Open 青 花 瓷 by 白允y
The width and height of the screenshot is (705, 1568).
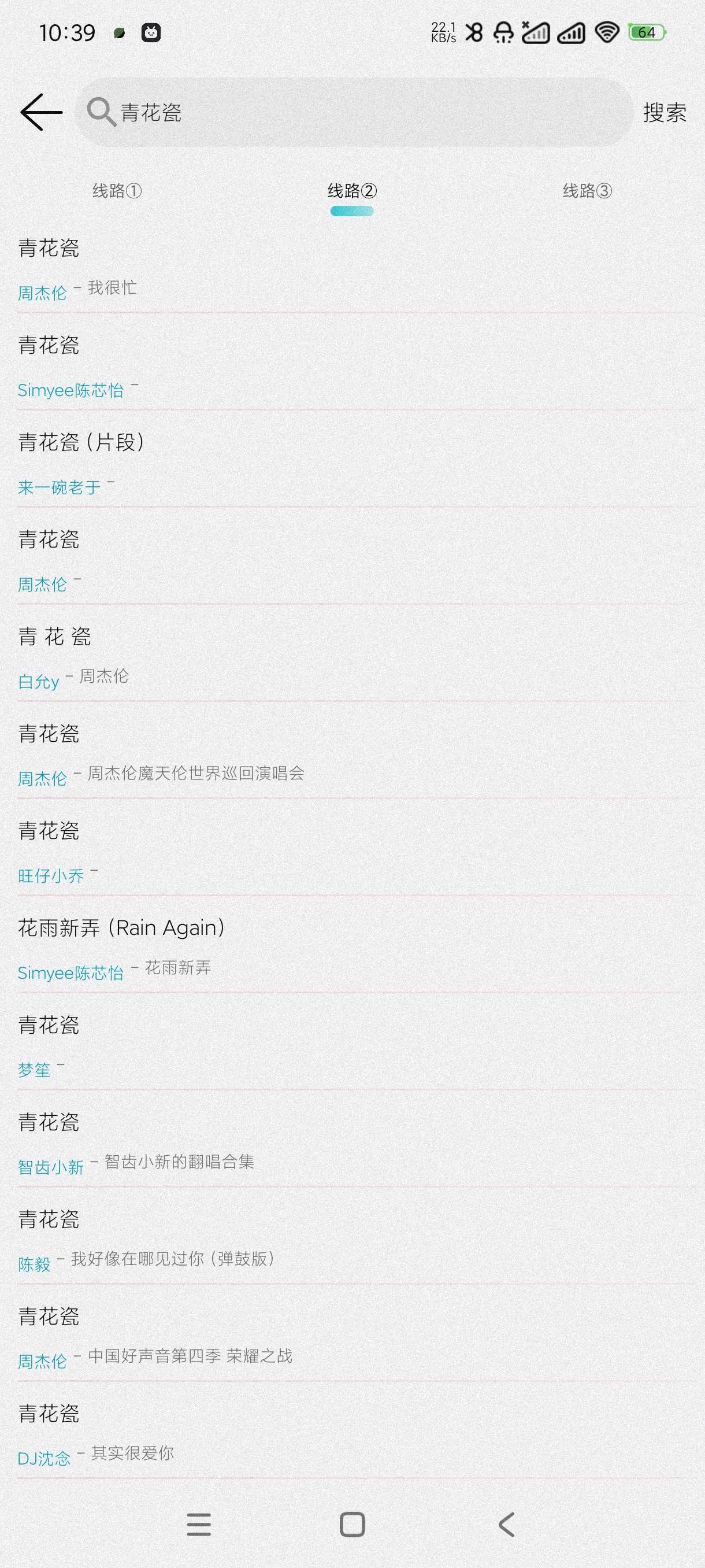click(353, 657)
